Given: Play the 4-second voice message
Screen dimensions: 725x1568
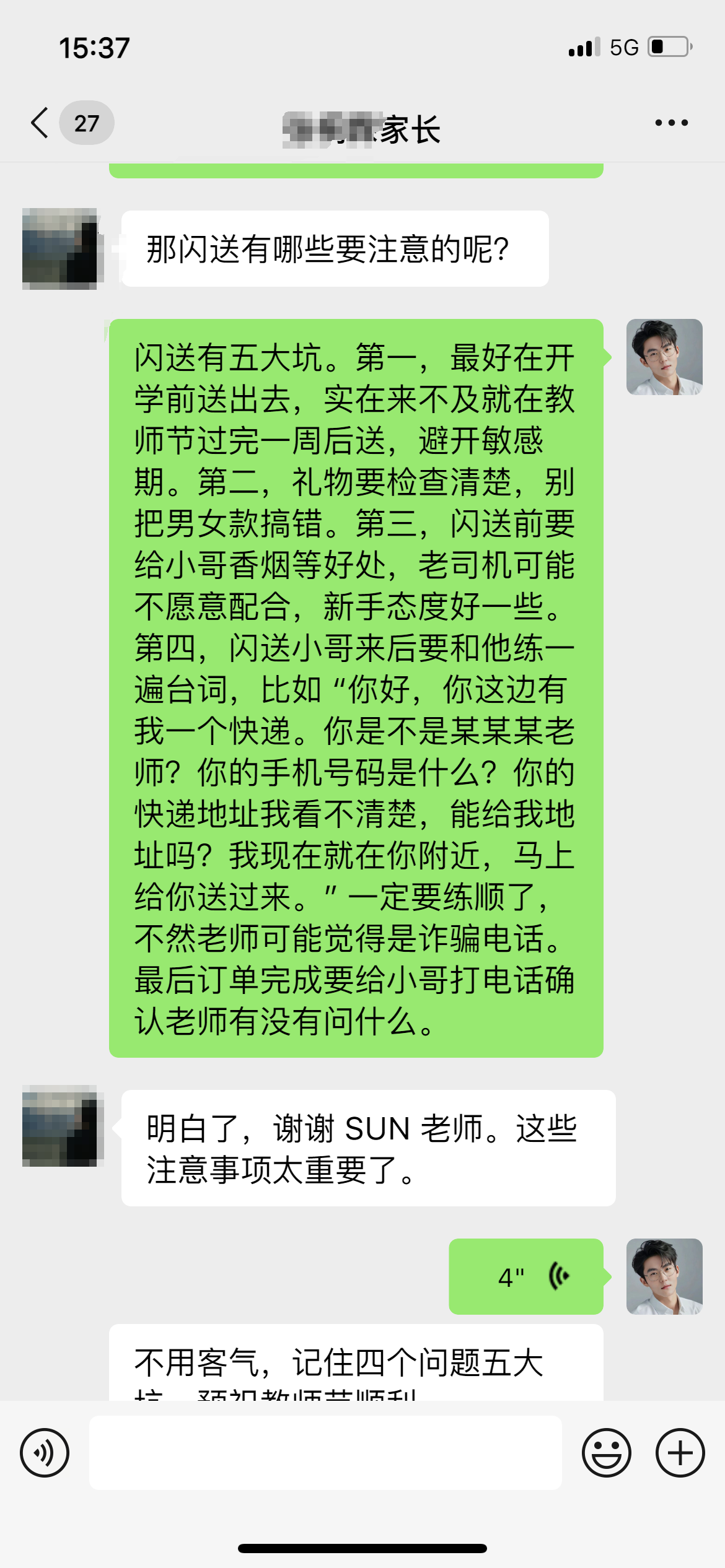Looking at the screenshot, I should [x=526, y=1276].
